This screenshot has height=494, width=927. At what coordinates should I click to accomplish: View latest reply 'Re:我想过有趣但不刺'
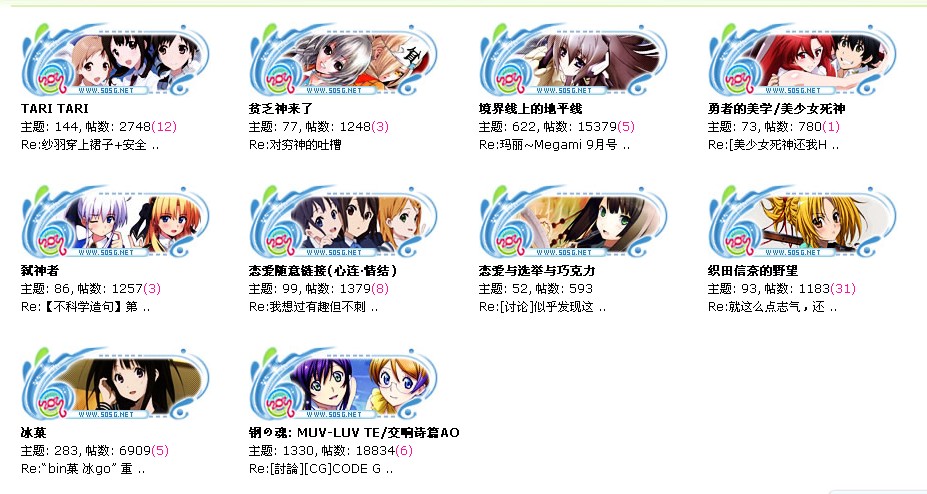(x=313, y=307)
